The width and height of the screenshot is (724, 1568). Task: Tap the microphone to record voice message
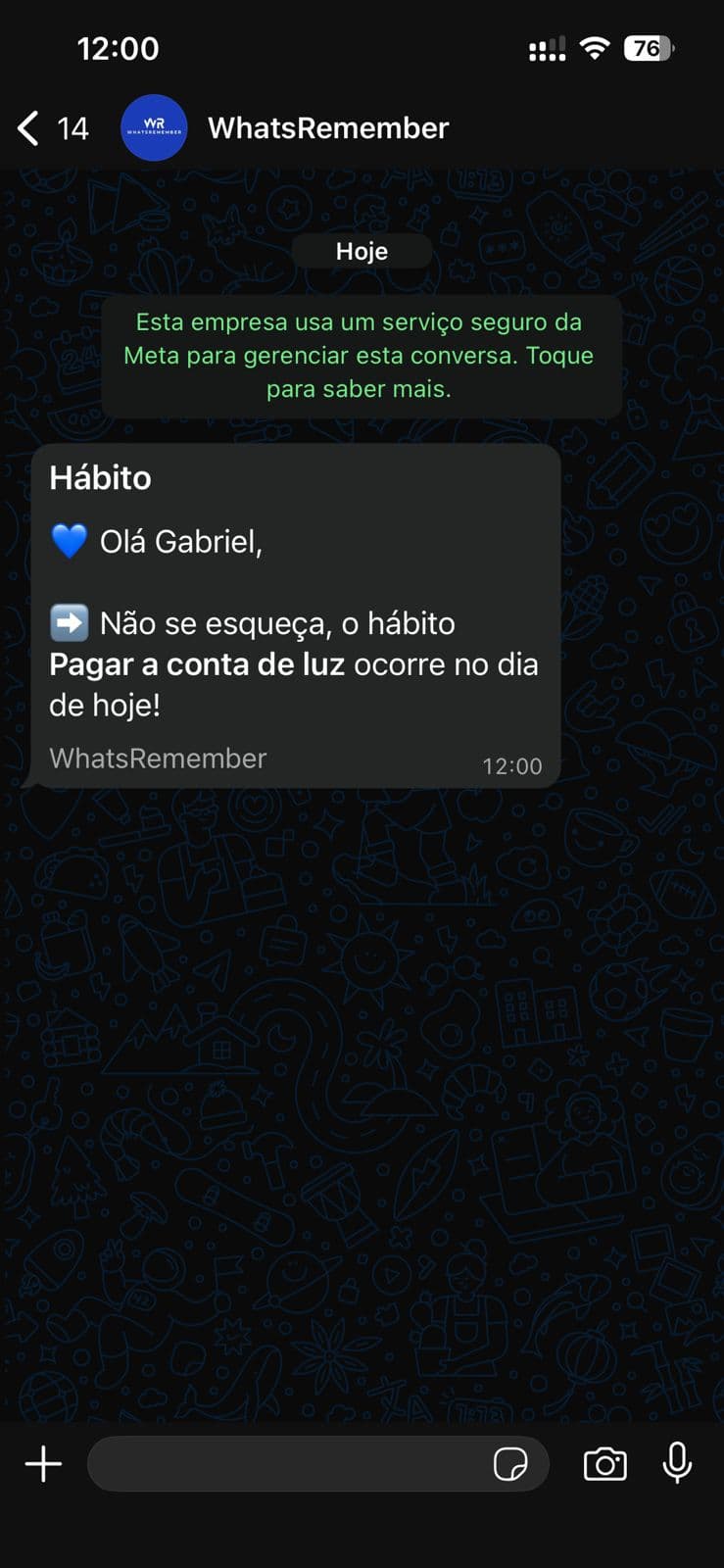[x=678, y=1463]
